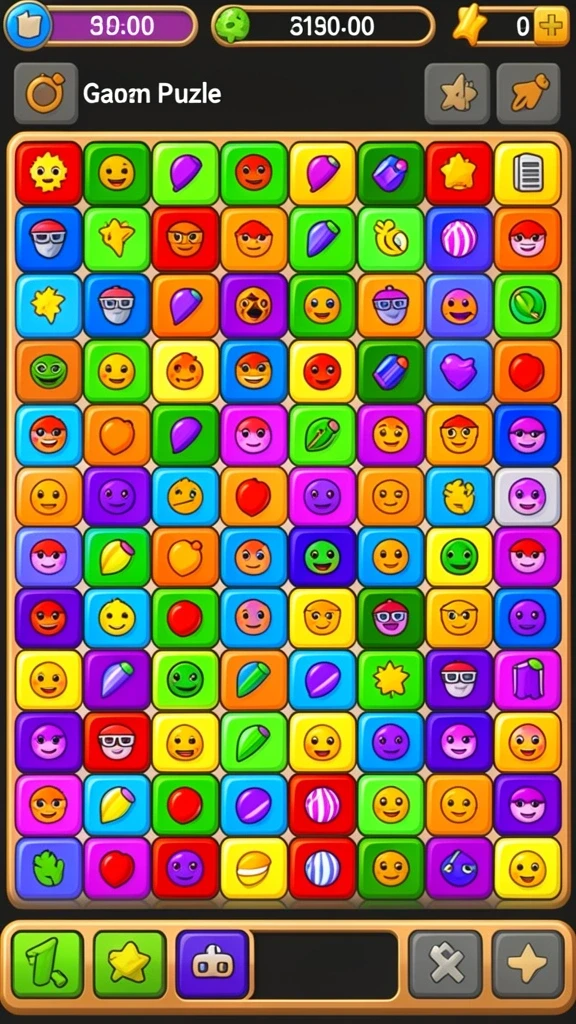
Task: Tap the gray sparkle button in bottom bar
Action: [x=528, y=964]
